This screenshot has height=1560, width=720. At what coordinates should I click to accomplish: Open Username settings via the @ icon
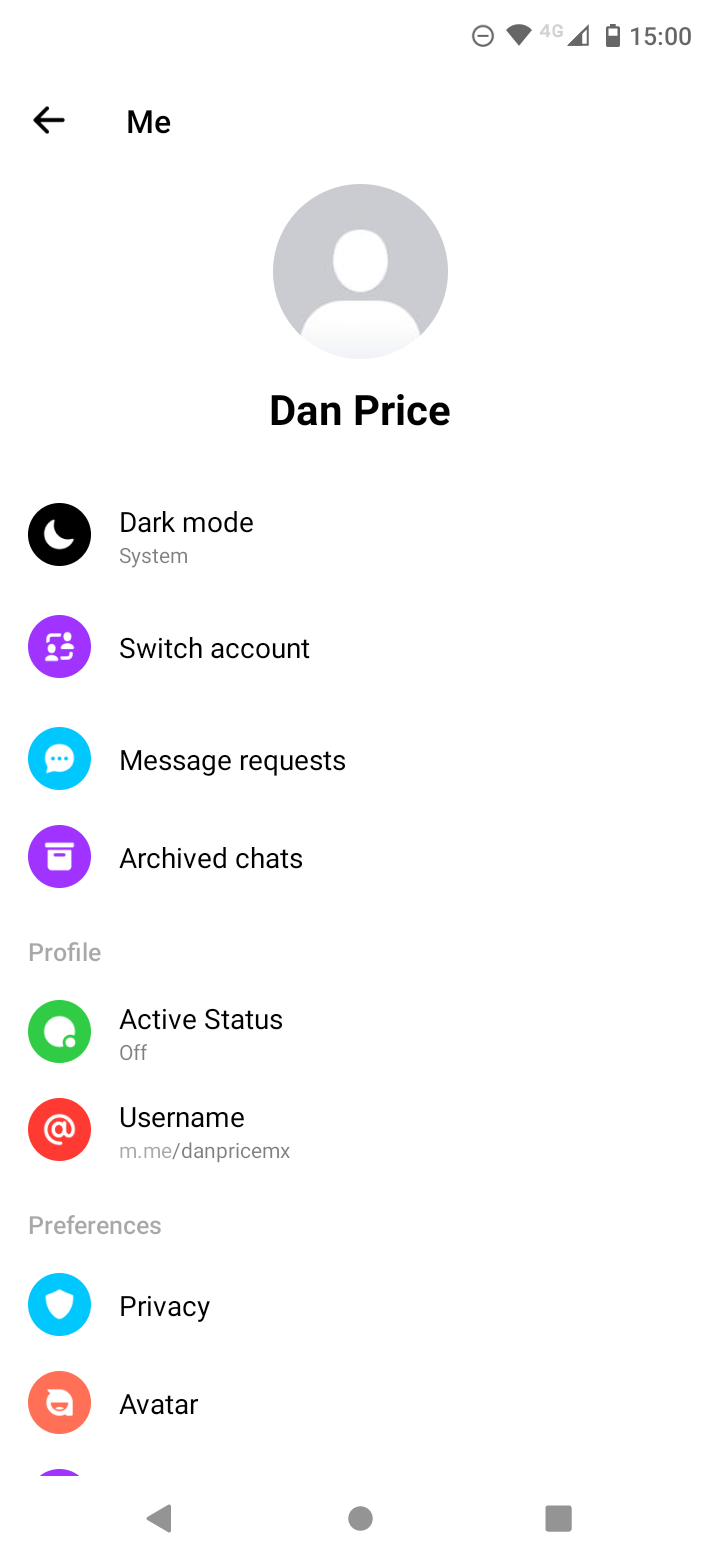[x=59, y=1129]
